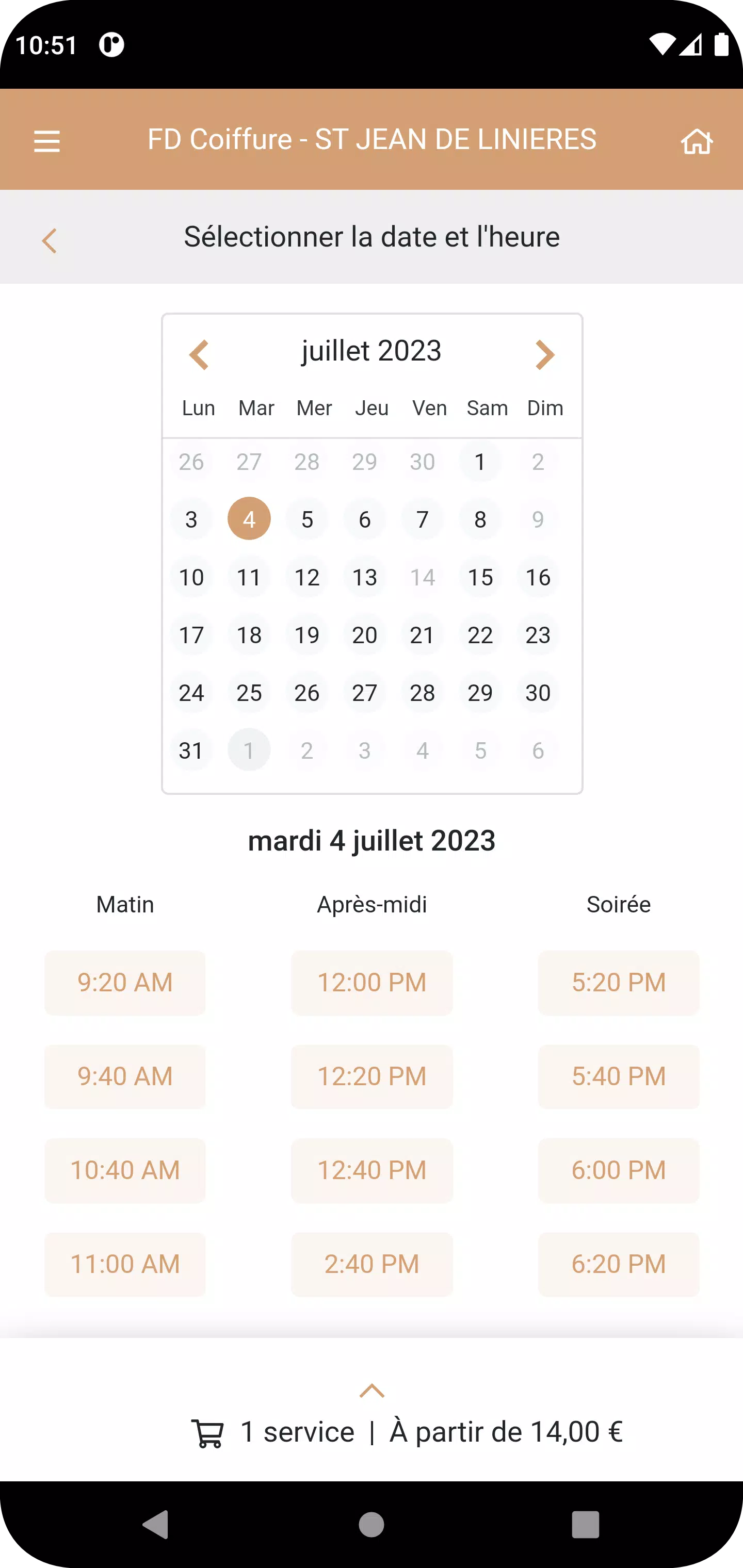Select July 31 on the calendar
Image resolution: width=743 pixels, height=1568 pixels.
tap(191, 750)
